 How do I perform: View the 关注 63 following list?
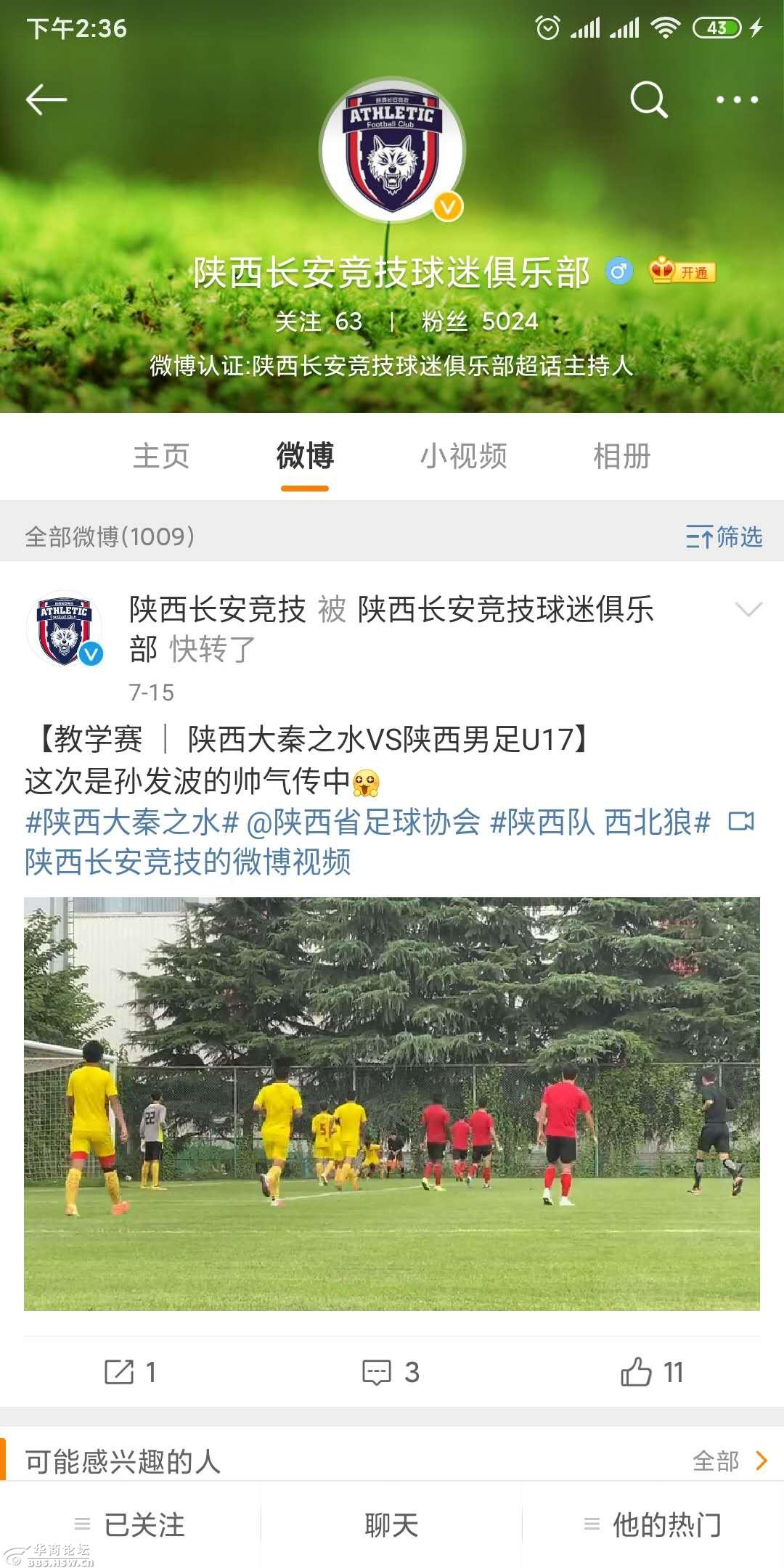(x=318, y=321)
